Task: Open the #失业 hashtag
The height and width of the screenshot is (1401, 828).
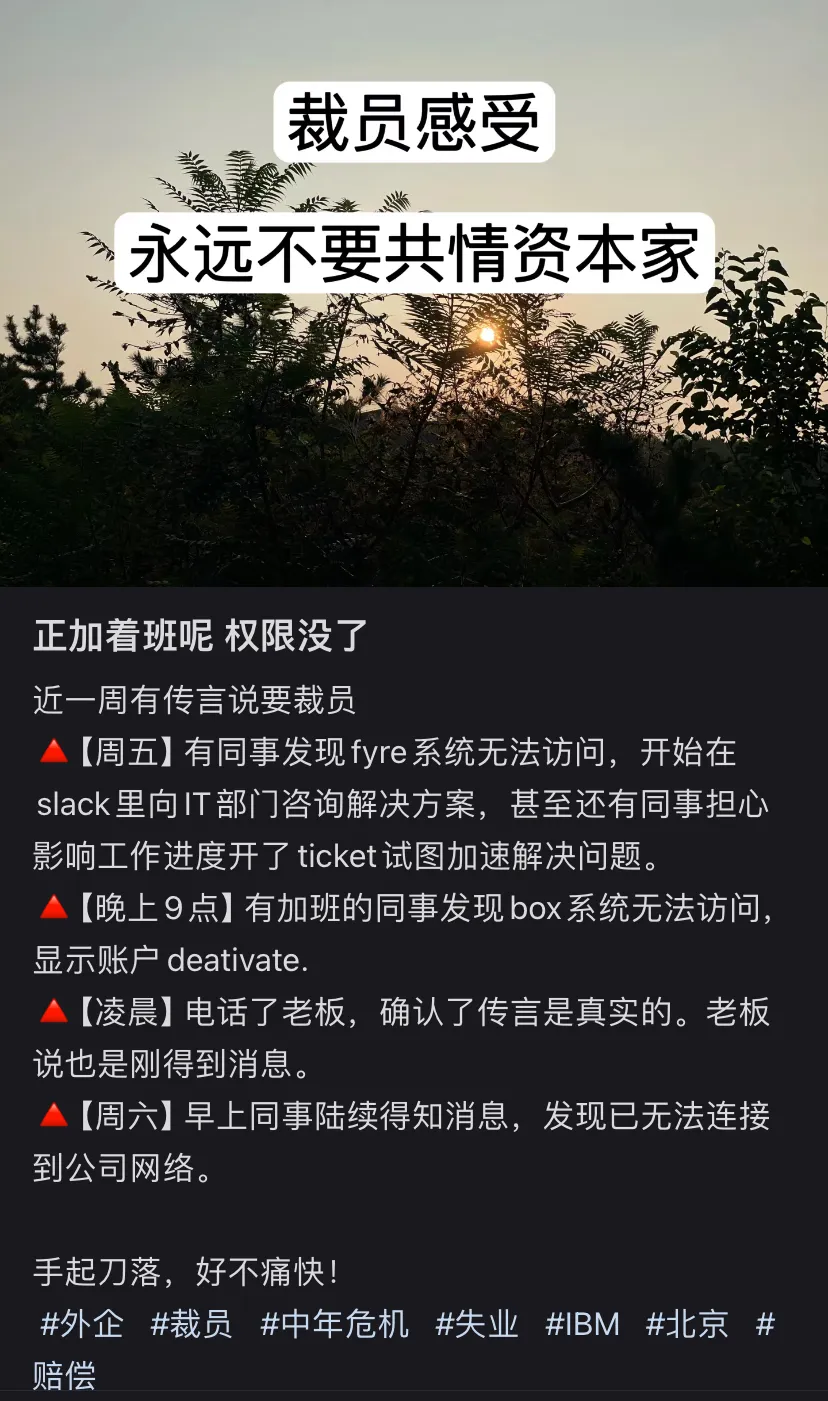Action: point(477,1324)
